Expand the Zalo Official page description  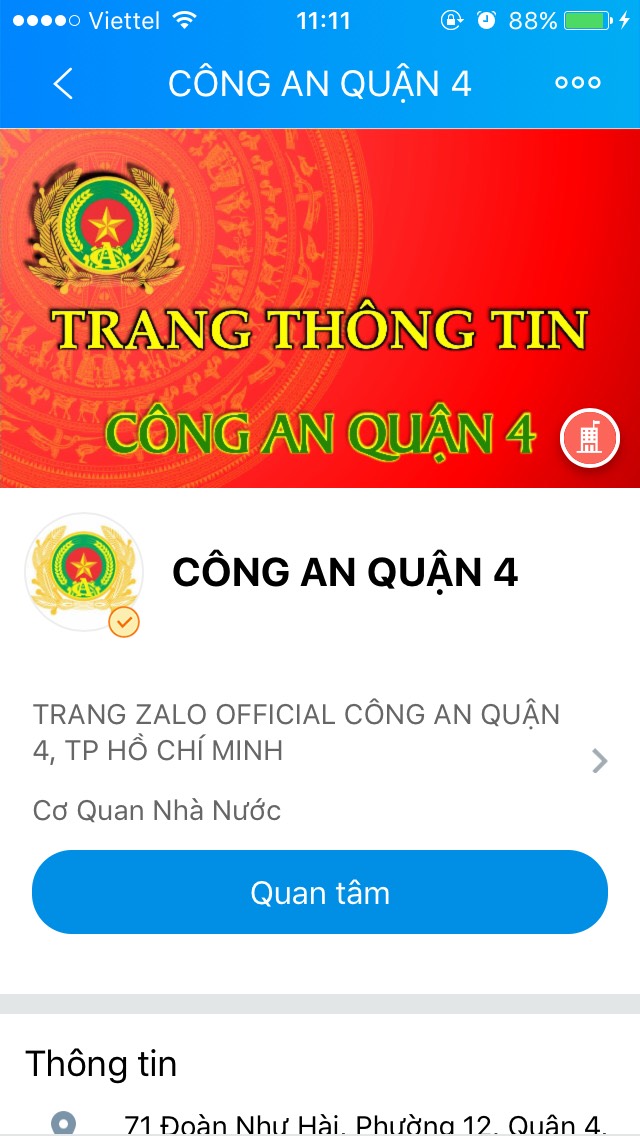pos(599,761)
